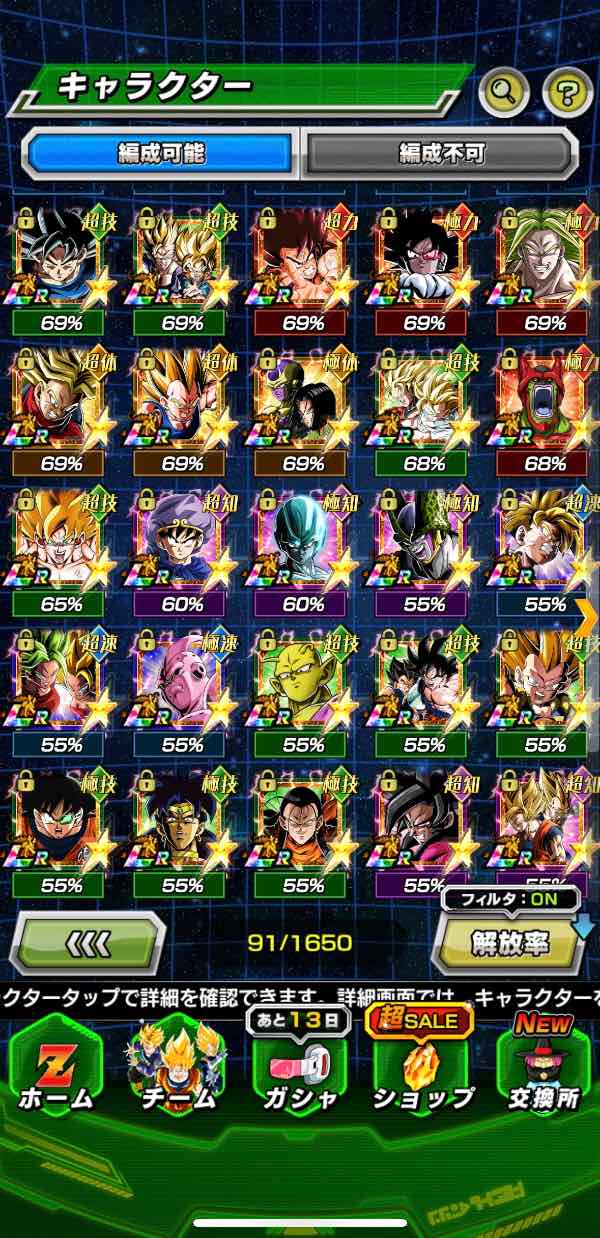Screen dimensions: 600x1238
Task: Open the チーム menu
Action: pos(176,1070)
